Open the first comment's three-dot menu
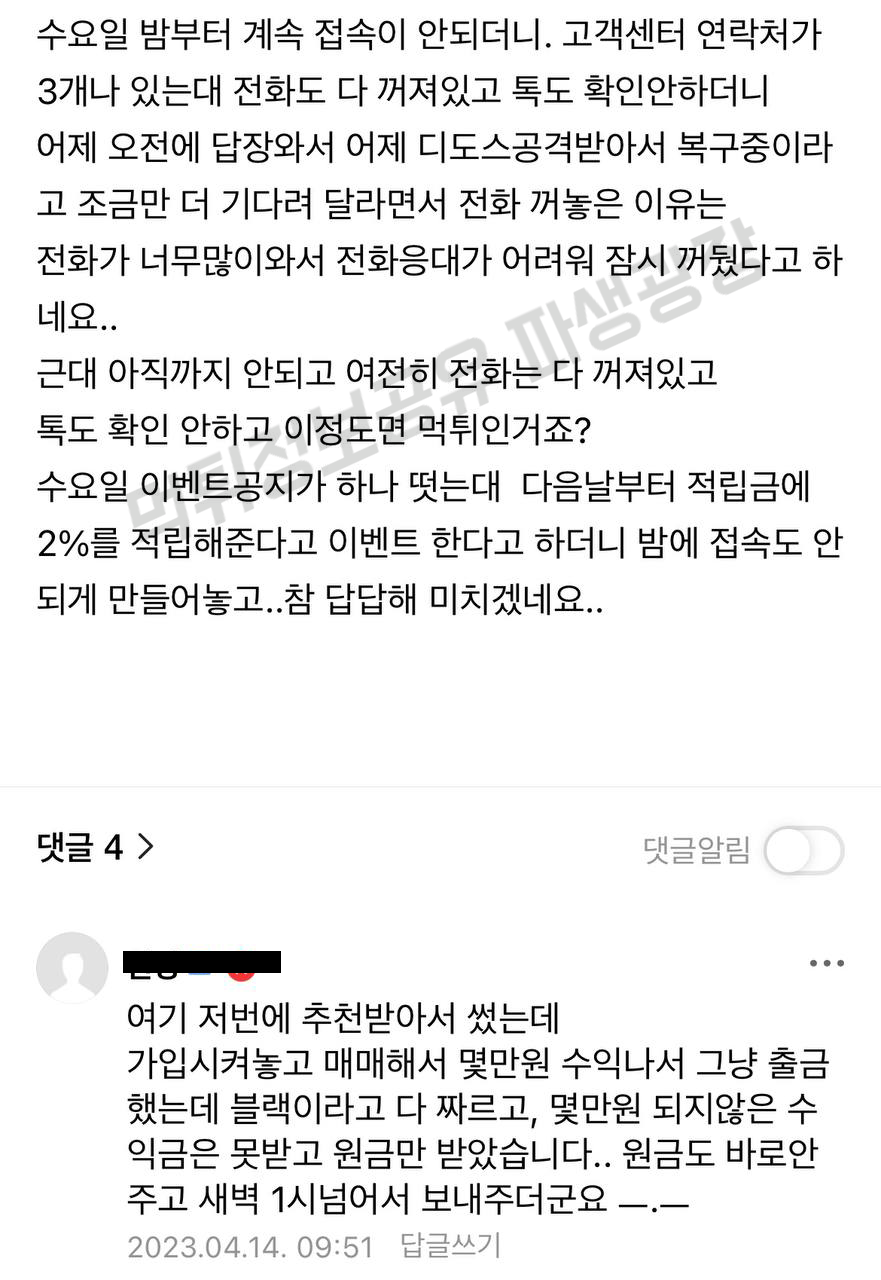 (826, 964)
